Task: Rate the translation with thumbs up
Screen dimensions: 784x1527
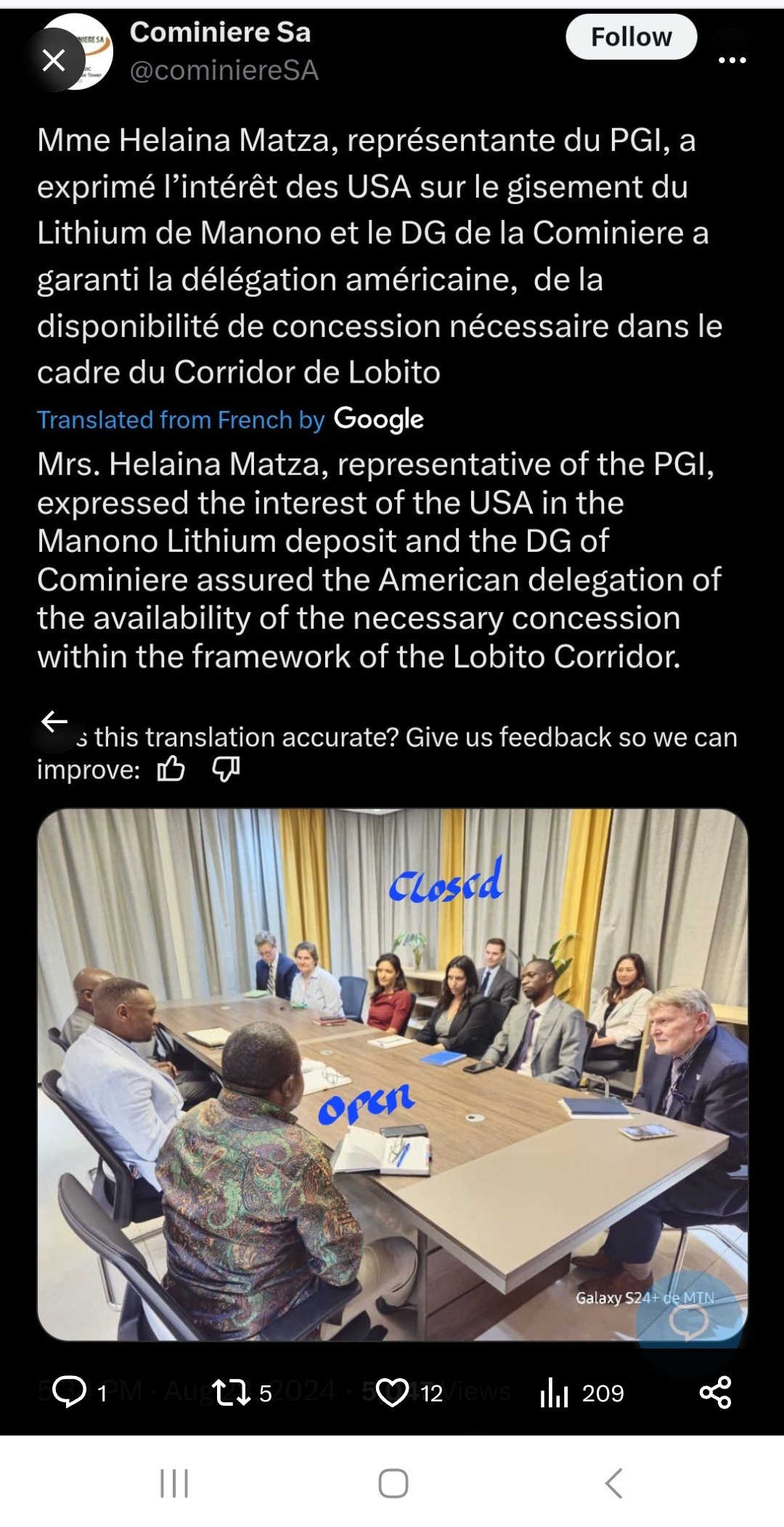Action: tap(171, 768)
